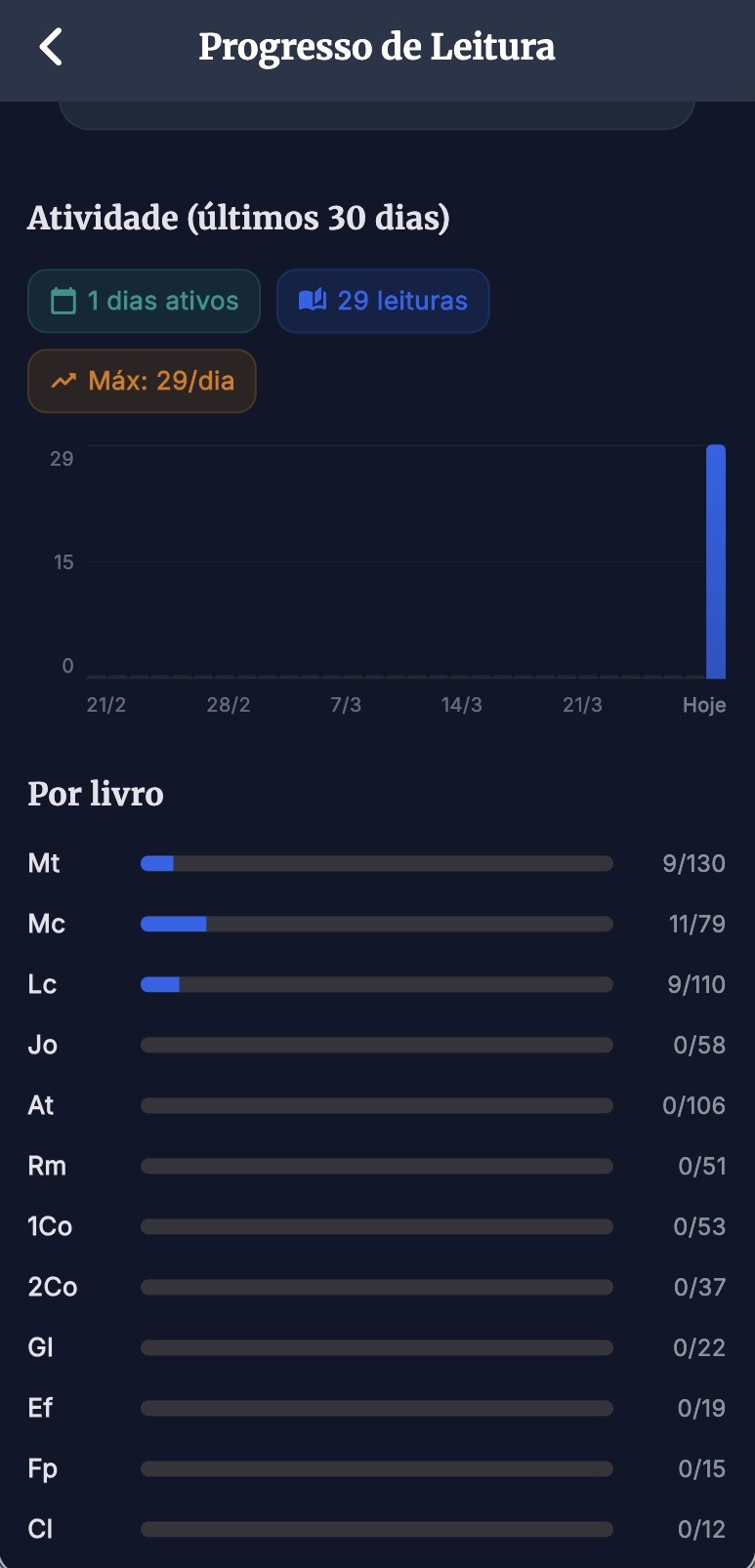Tap the '21/2' date label on the chart

(x=106, y=704)
